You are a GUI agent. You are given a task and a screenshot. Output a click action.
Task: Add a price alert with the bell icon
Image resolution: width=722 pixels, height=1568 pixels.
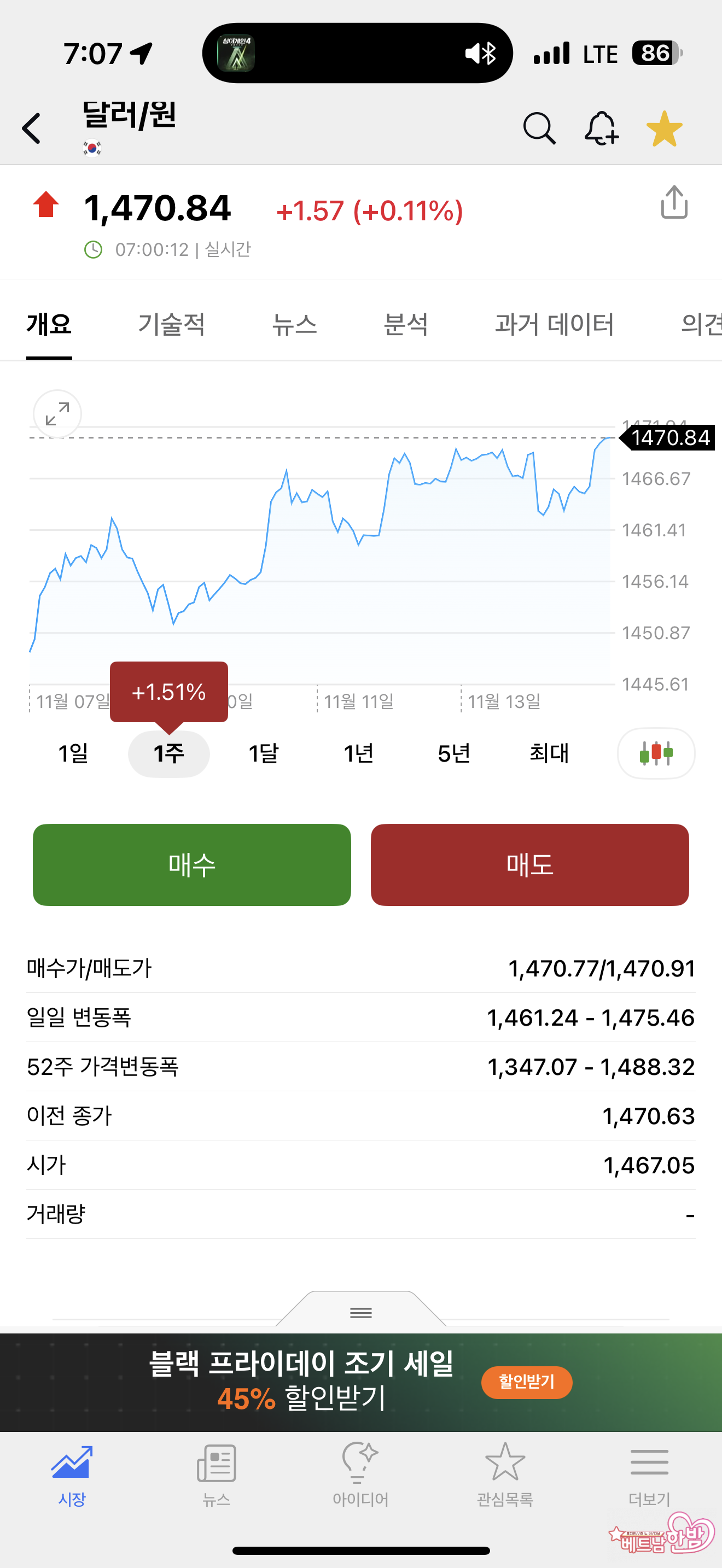(602, 128)
